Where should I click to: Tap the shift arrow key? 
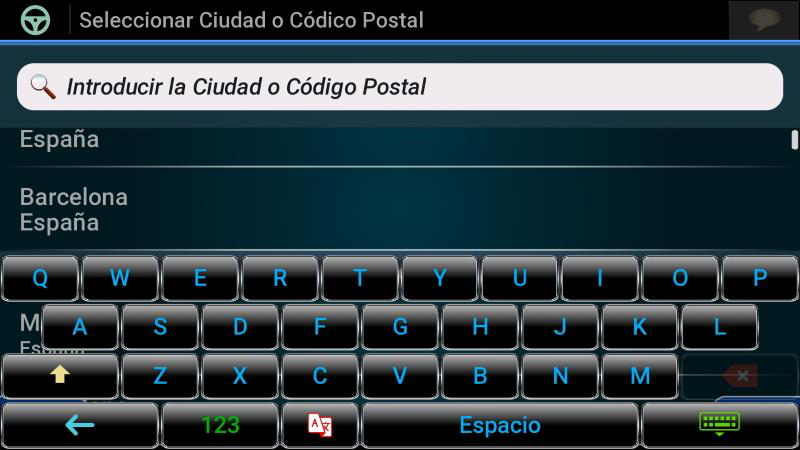60,376
